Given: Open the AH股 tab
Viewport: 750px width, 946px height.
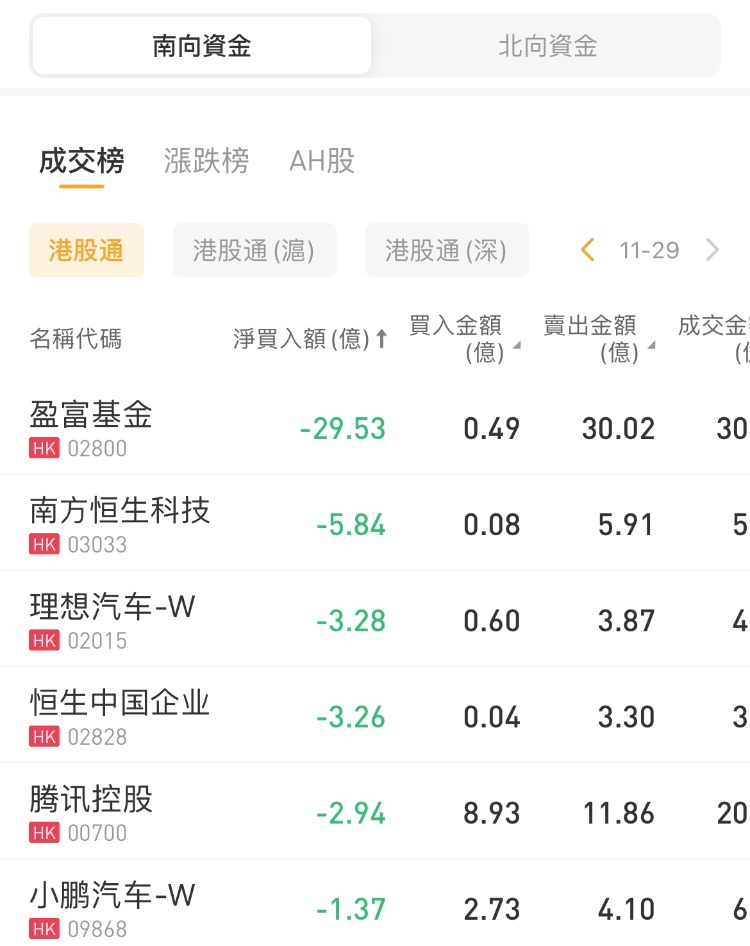Looking at the screenshot, I should tap(322, 160).
